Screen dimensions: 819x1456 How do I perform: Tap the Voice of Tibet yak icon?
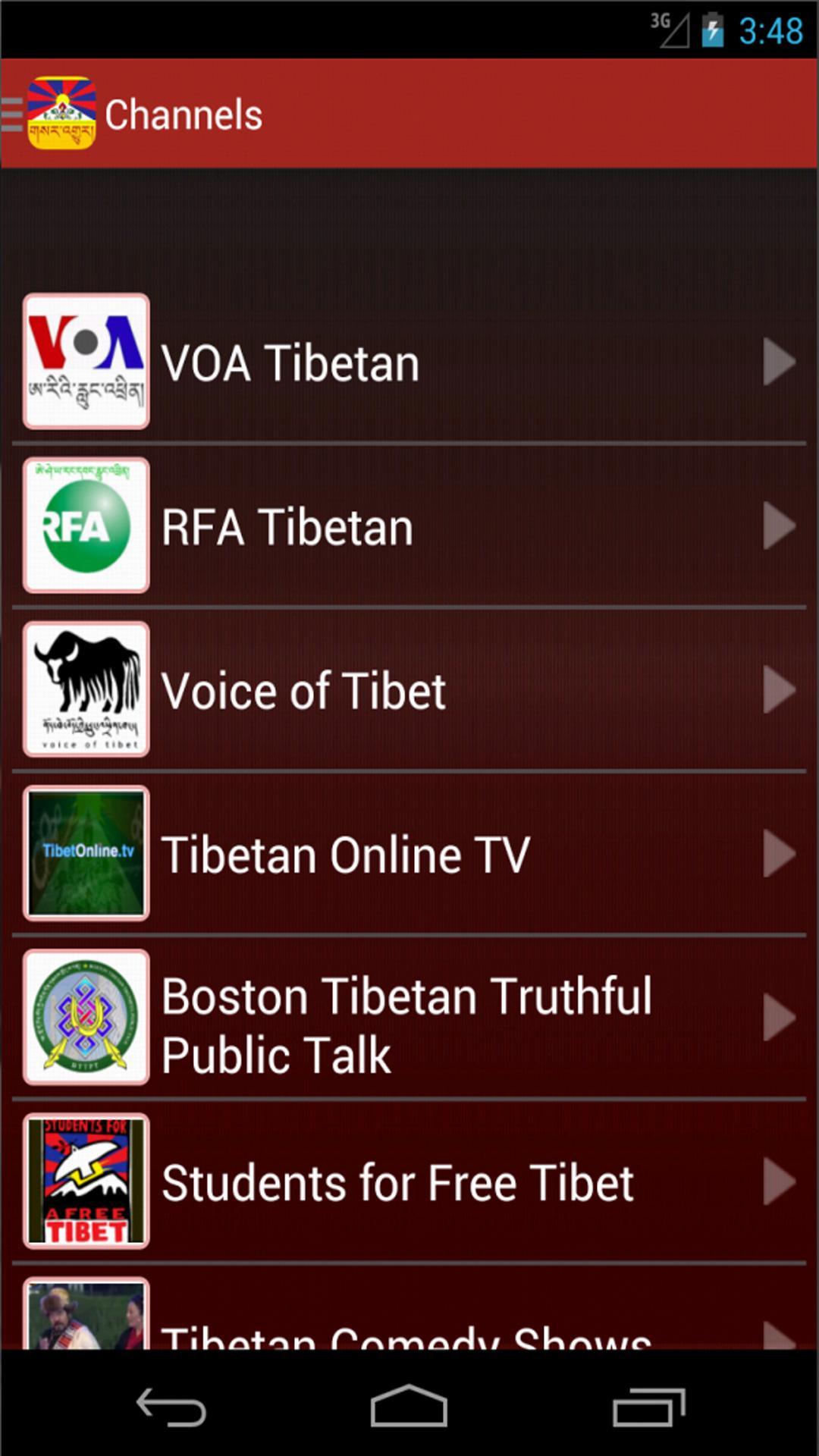click(86, 689)
